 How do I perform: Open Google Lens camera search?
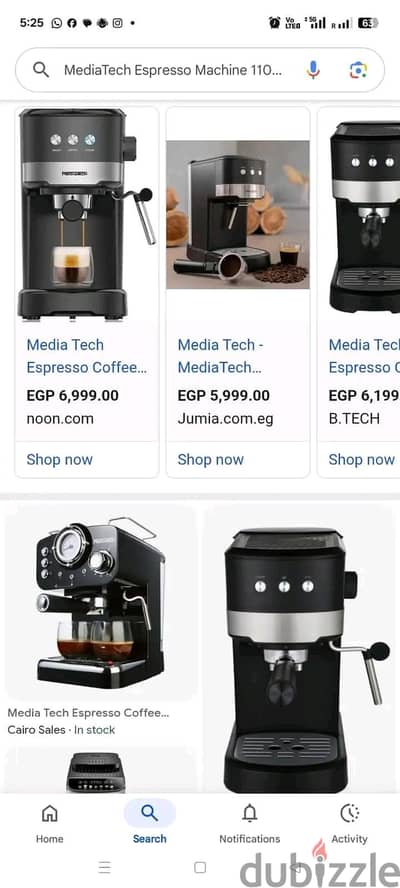[x=358, y=70]
